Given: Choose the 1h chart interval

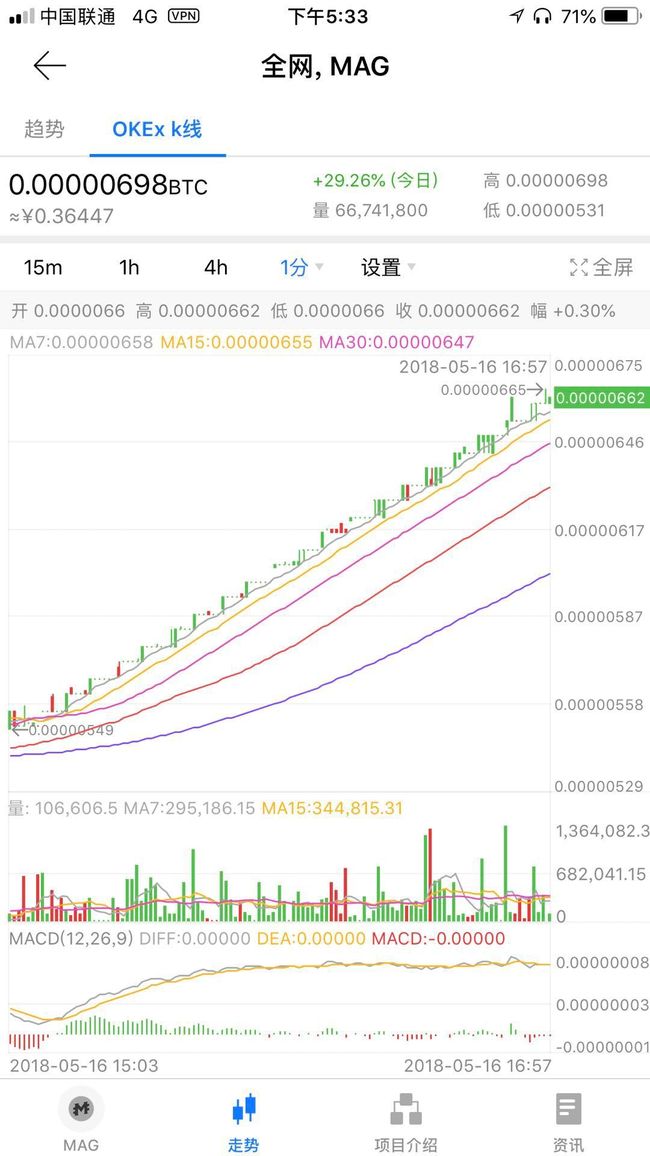Looking at the screenshot, I should click(129, 267).
